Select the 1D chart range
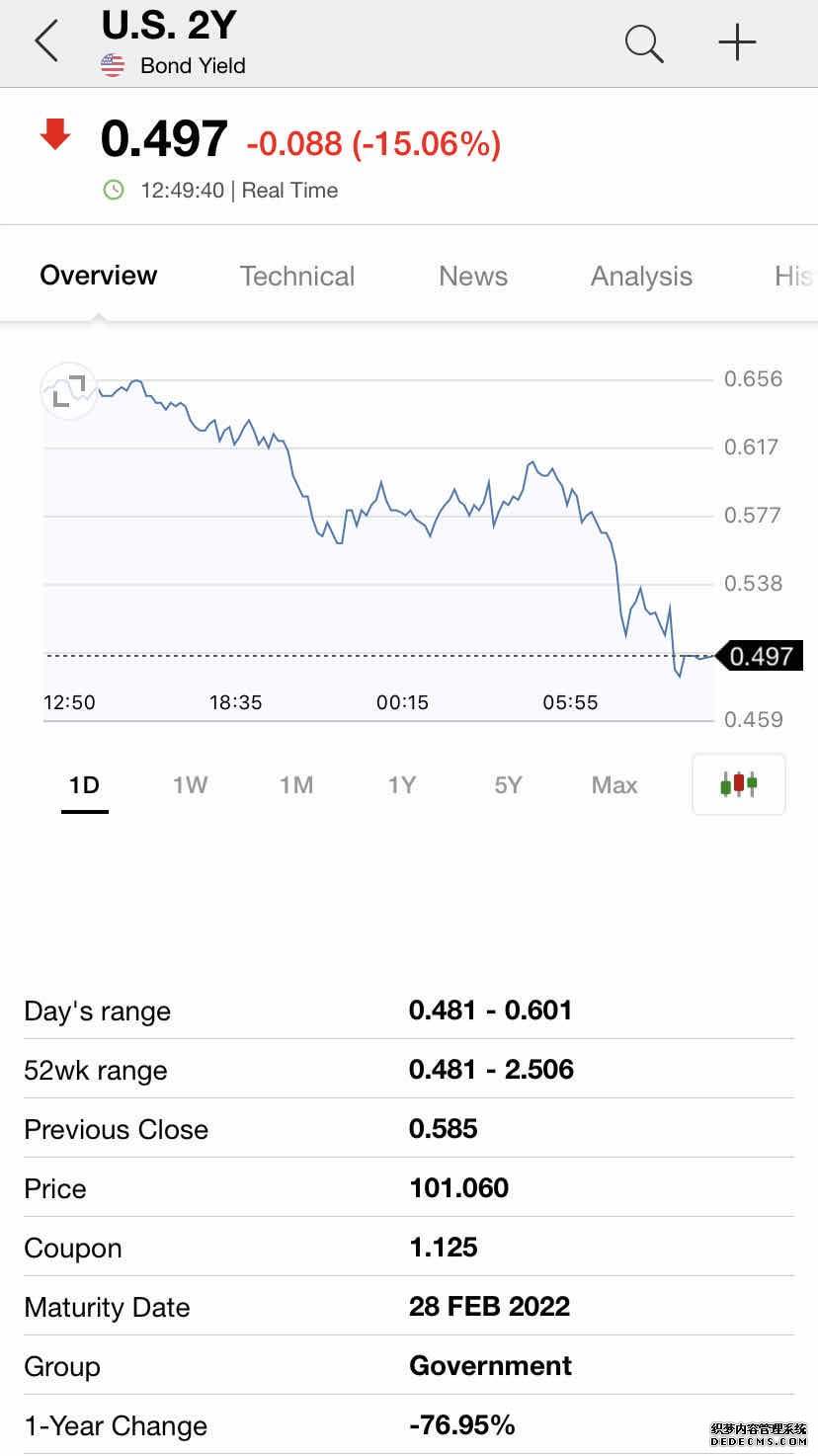 click(x=84, y=785)
